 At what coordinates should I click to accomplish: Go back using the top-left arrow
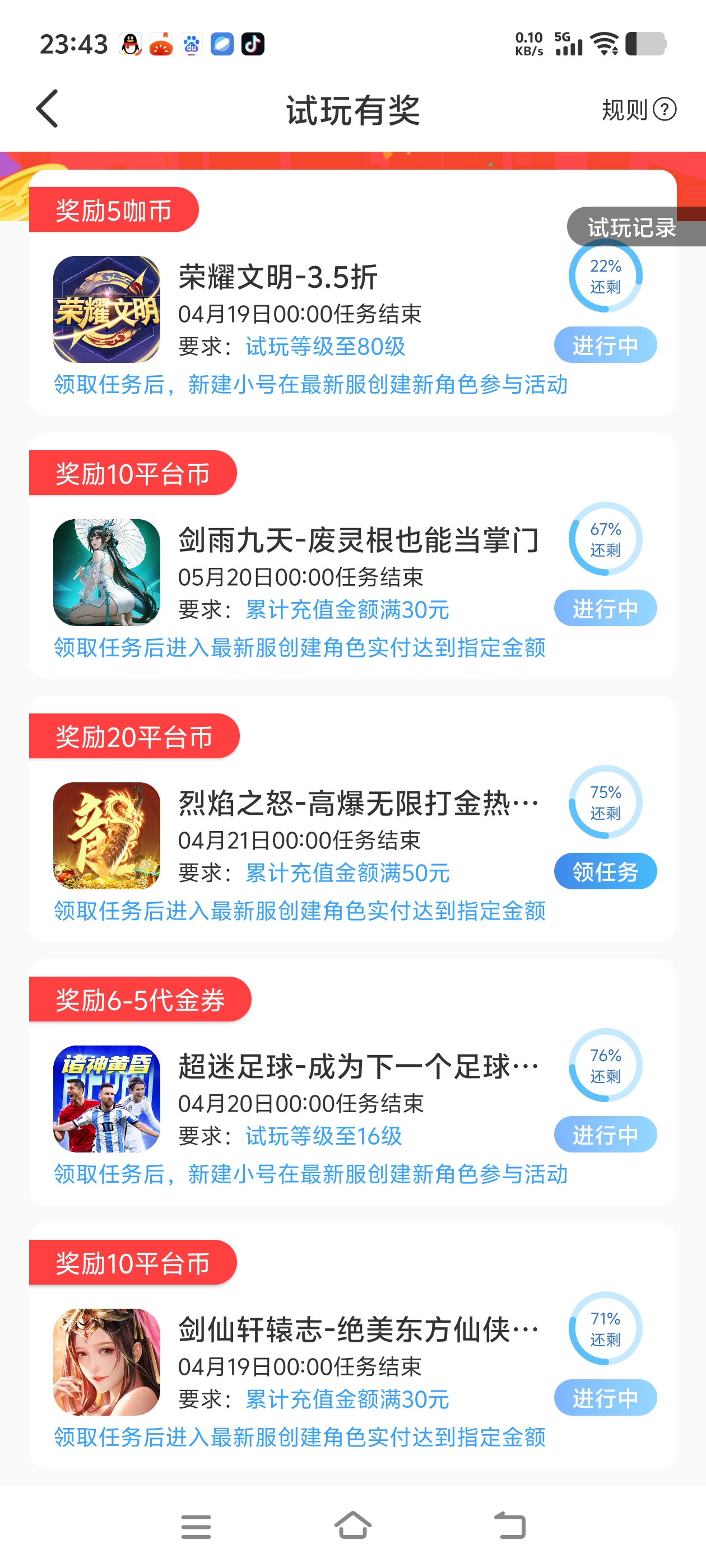pos(48,109)
